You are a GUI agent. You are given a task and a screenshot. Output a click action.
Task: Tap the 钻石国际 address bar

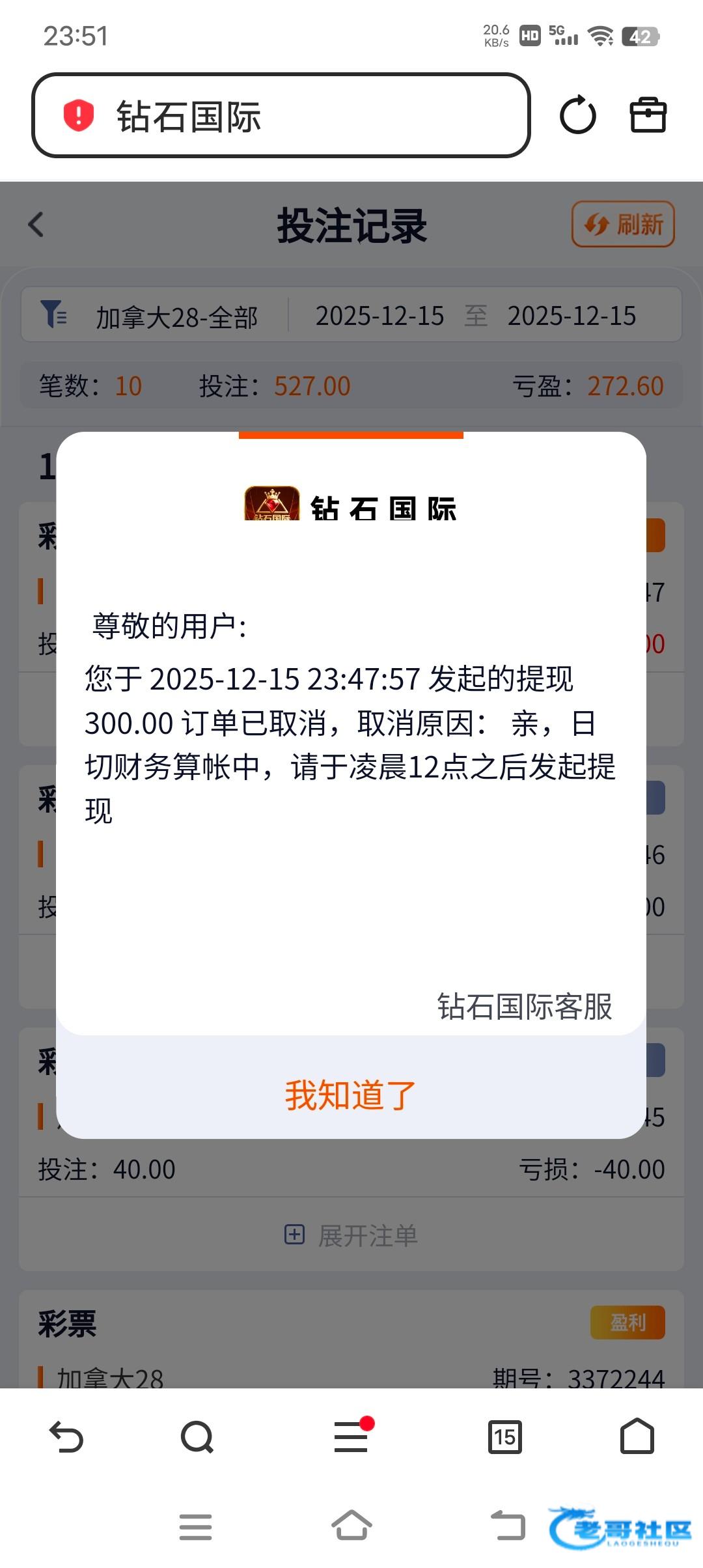click(281, 115)
